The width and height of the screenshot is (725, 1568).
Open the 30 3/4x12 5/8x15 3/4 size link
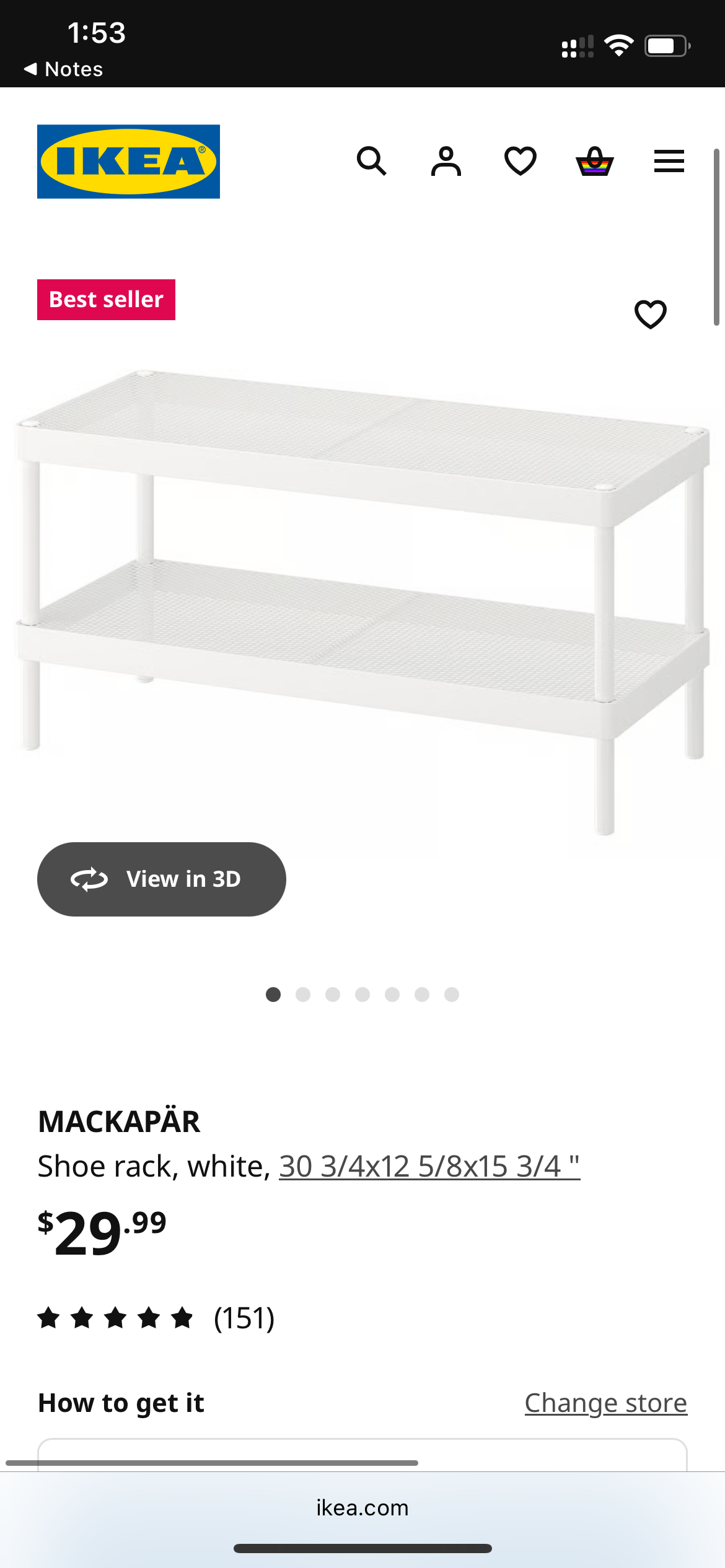point(429,1167)
